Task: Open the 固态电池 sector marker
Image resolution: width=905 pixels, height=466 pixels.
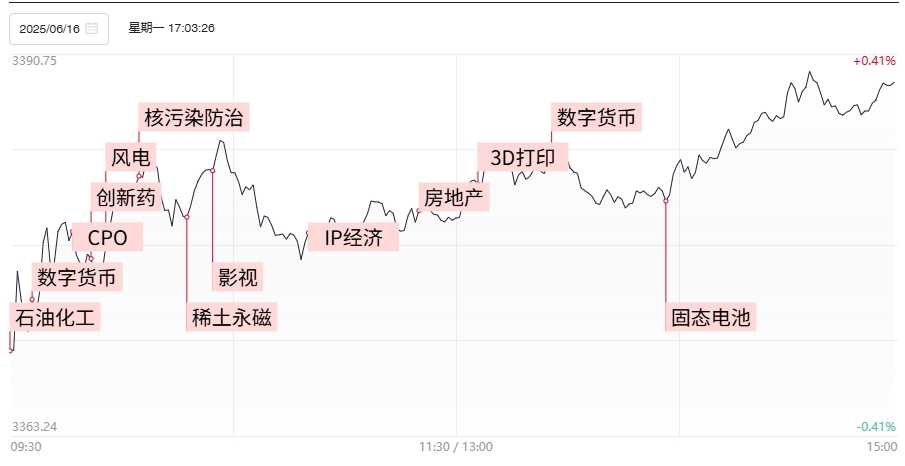Action: tap(709, 318)
